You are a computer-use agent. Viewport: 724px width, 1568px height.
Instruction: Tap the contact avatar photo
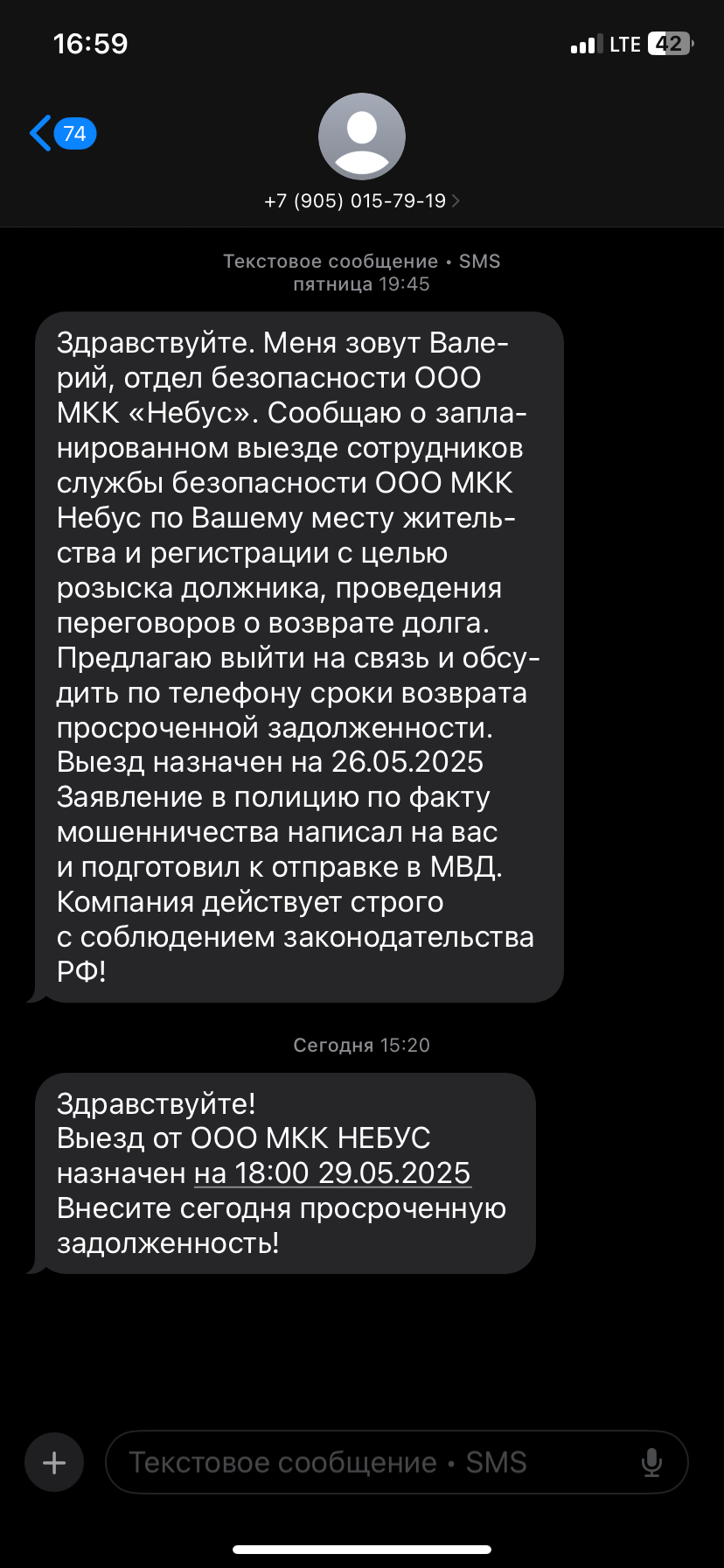pyautogui.click(x=361, y=136)
